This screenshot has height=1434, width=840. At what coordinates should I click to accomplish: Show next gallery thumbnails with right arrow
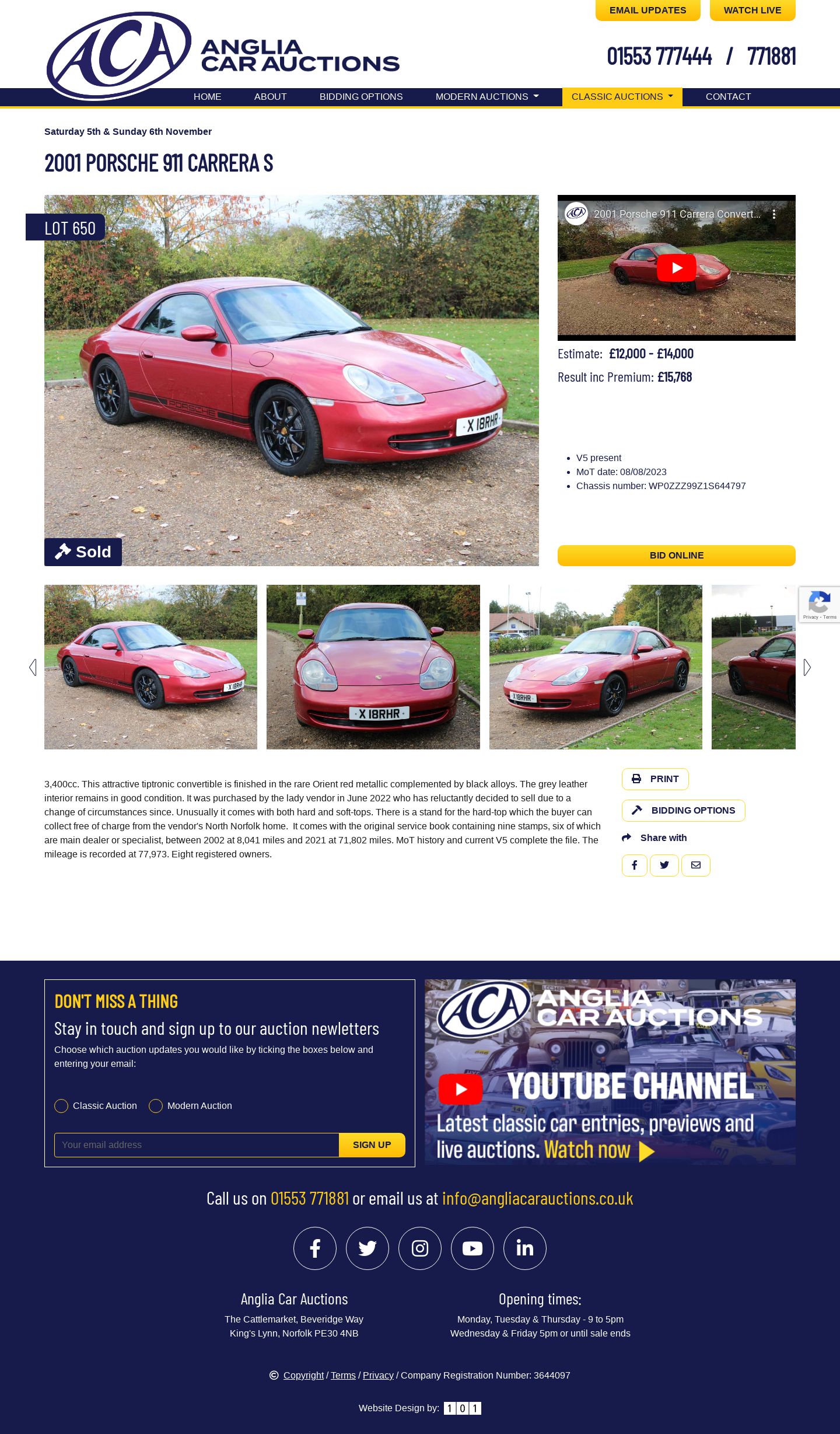(x=807, y=667)
